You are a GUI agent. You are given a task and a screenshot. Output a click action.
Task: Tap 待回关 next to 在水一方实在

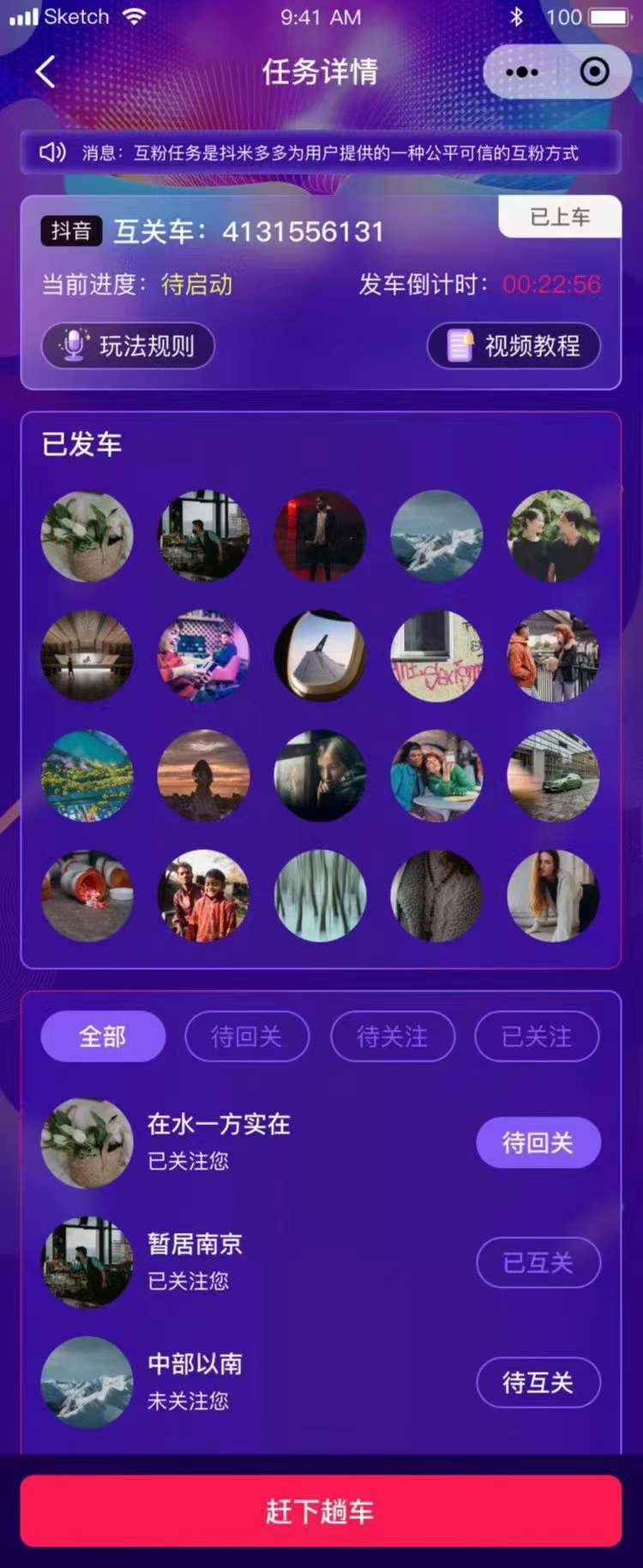538,1142
